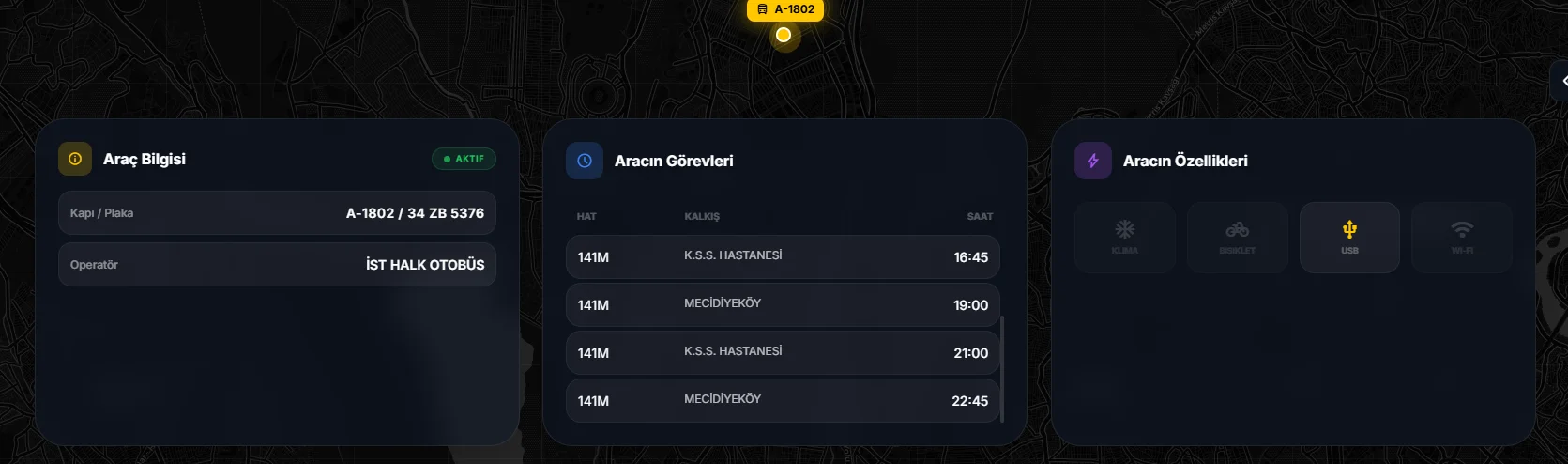Open the 141M K.S.S. Hastanesi 16:45 trip
The image size is (1568, 464).
click(x=782, y=256)
